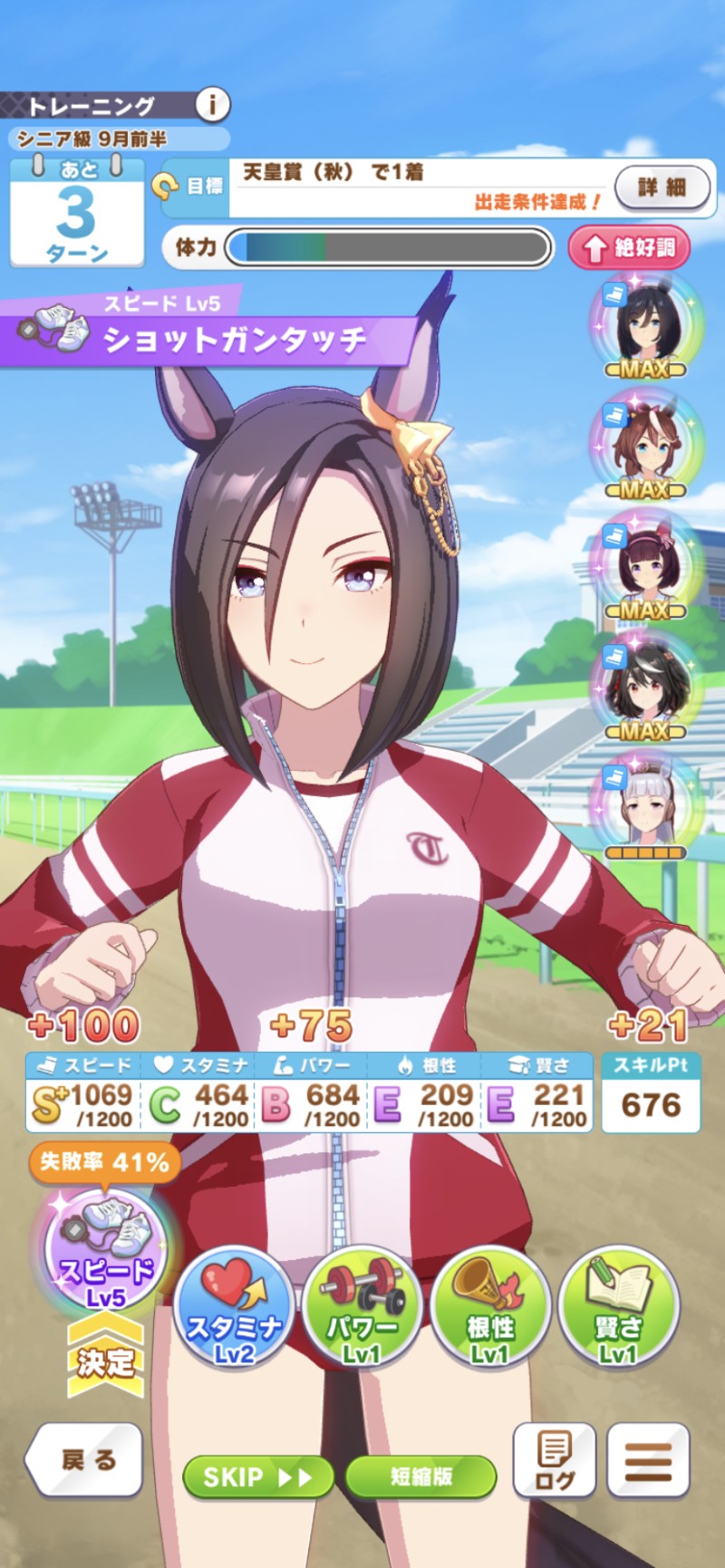725x1568 pixels.
Task: Tap the 絶好調 condition badge
Action: [x=628, y=247]
